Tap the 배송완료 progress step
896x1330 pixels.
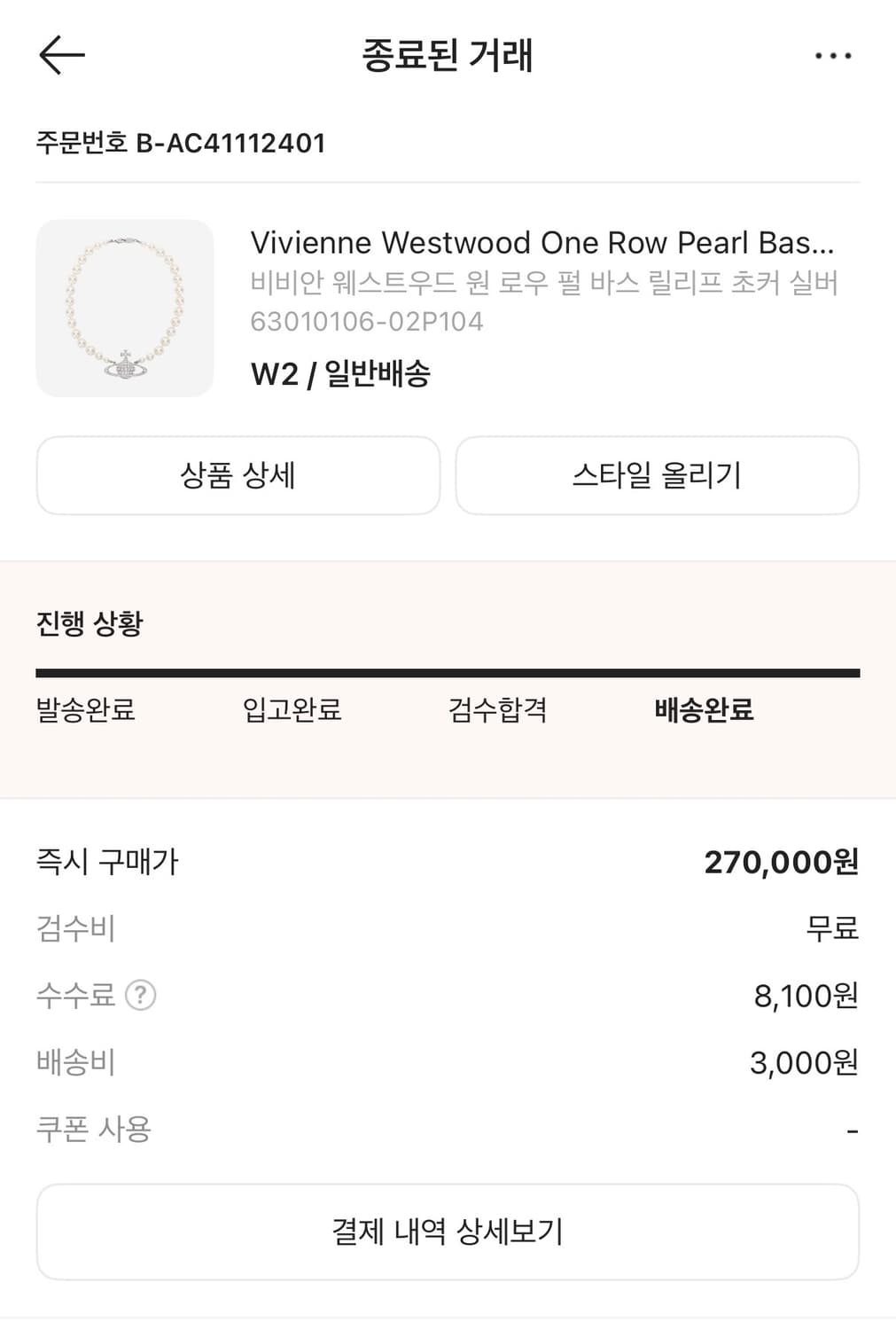tap(703, 709)
